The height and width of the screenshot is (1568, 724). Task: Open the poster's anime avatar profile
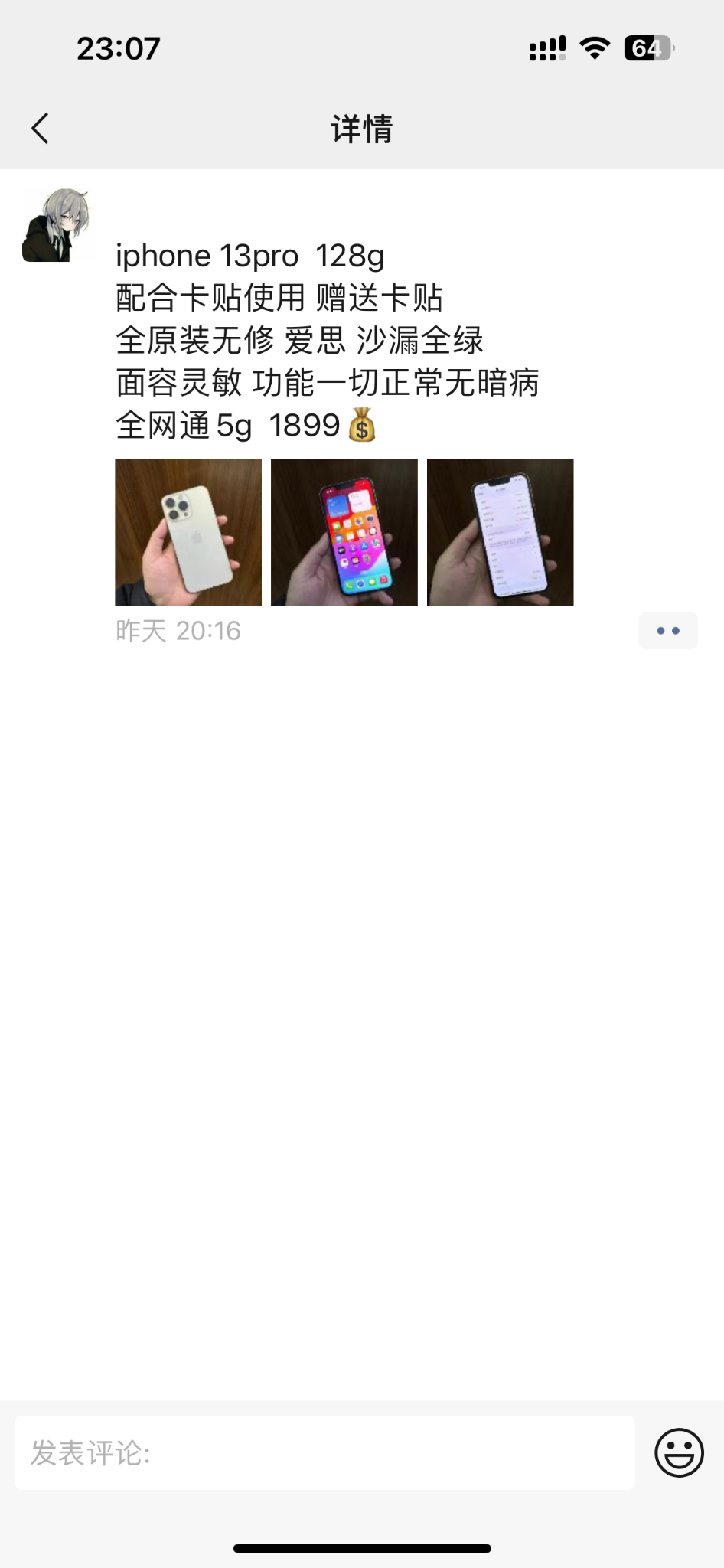(x=57, y=226)
